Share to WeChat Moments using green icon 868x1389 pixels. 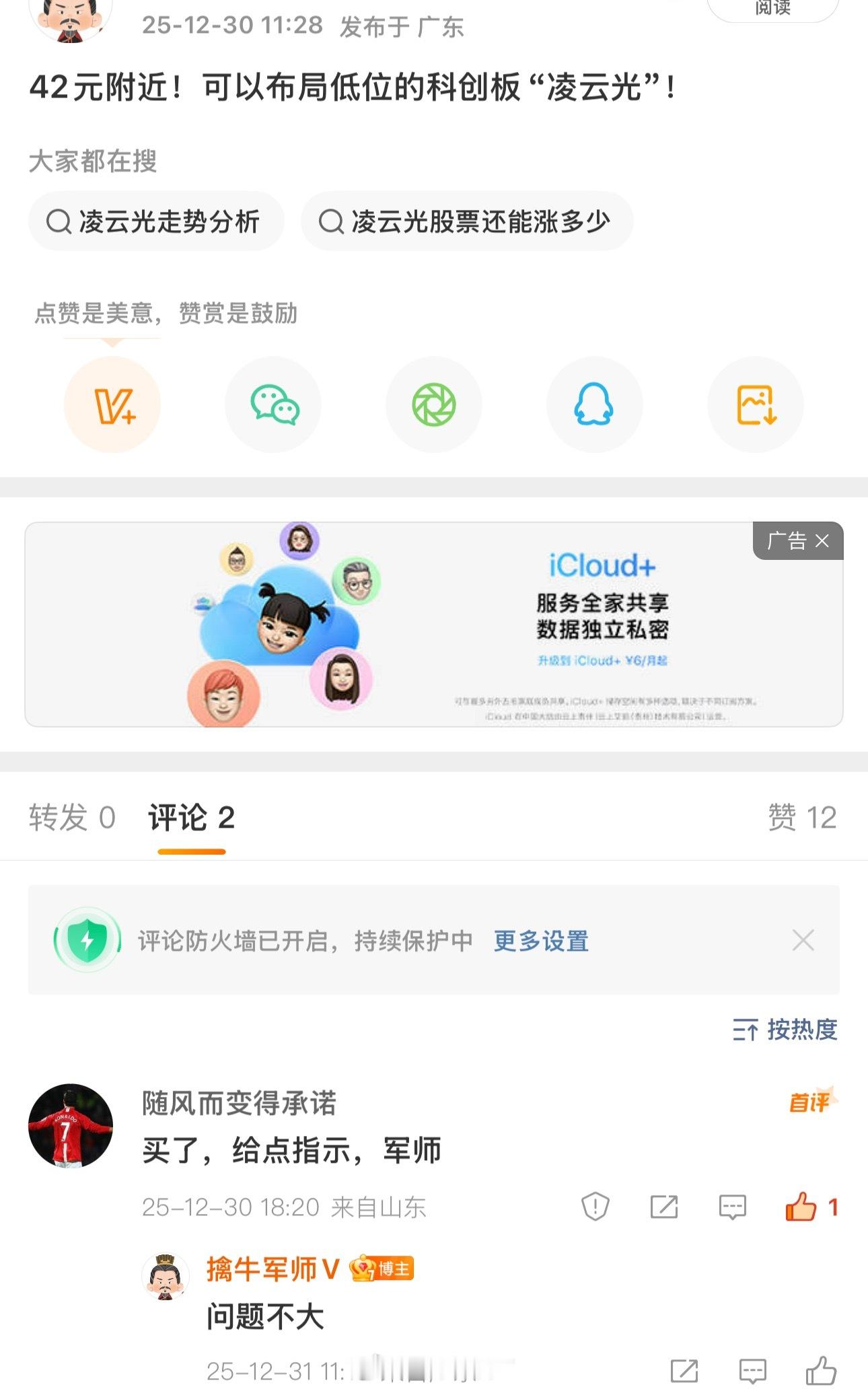434,404
